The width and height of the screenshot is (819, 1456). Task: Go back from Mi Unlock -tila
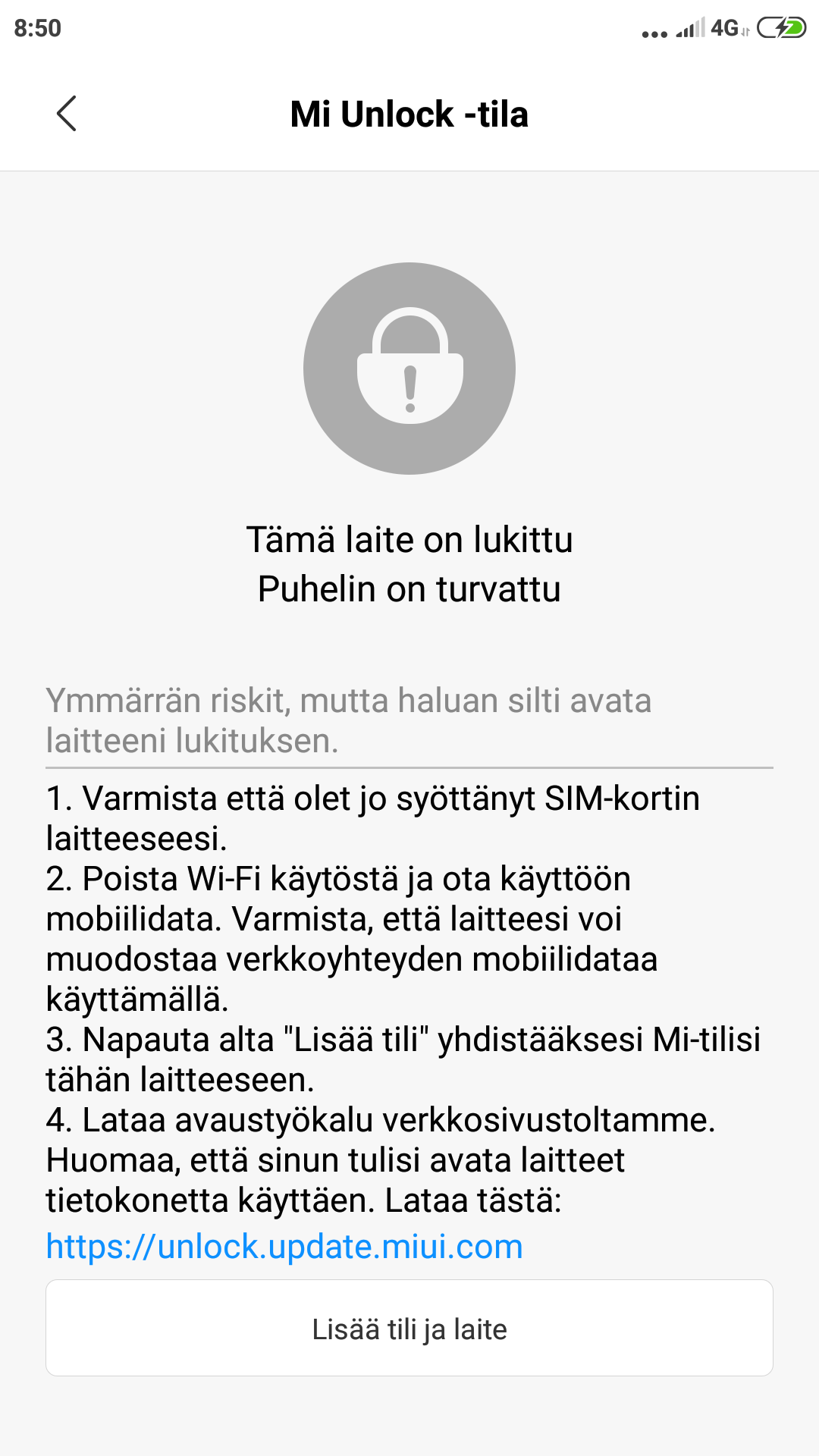tap(67, 114)
